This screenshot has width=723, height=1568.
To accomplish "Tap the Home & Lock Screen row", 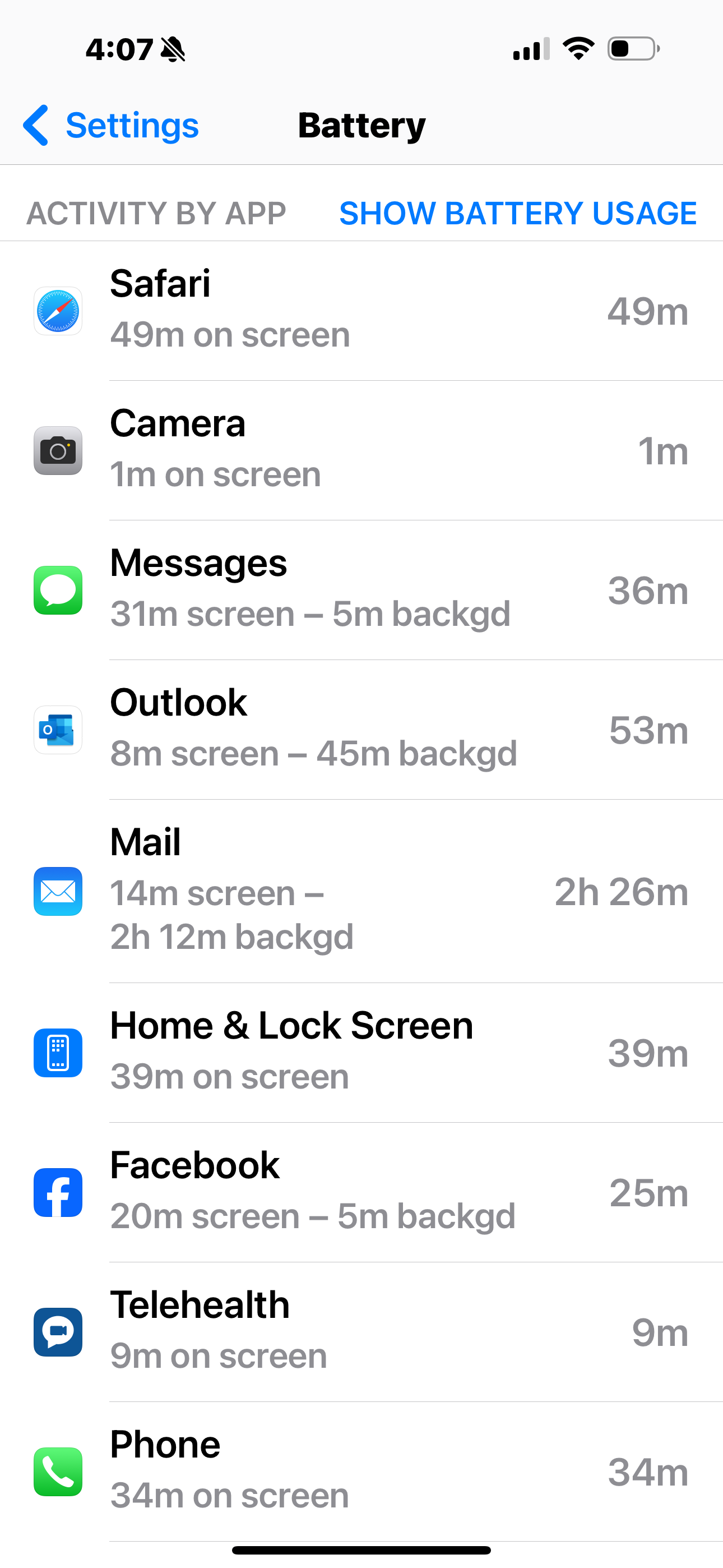I will tap(361, 1053).
